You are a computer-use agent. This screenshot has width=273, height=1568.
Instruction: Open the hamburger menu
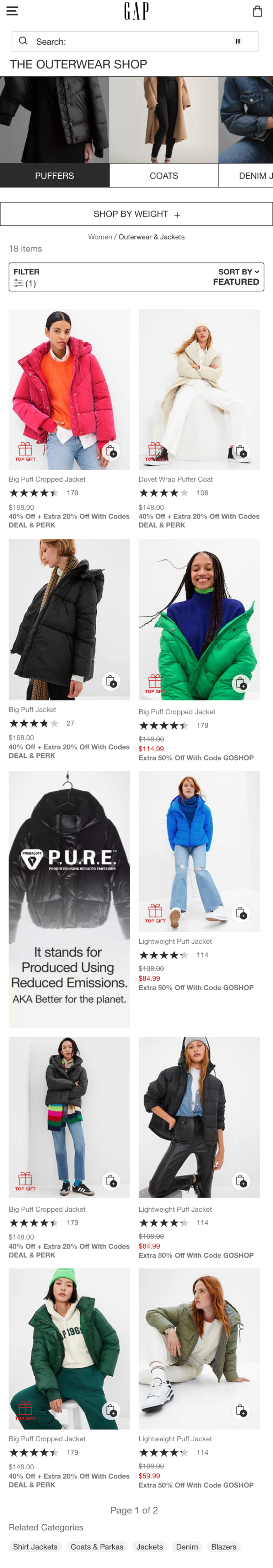12,11
